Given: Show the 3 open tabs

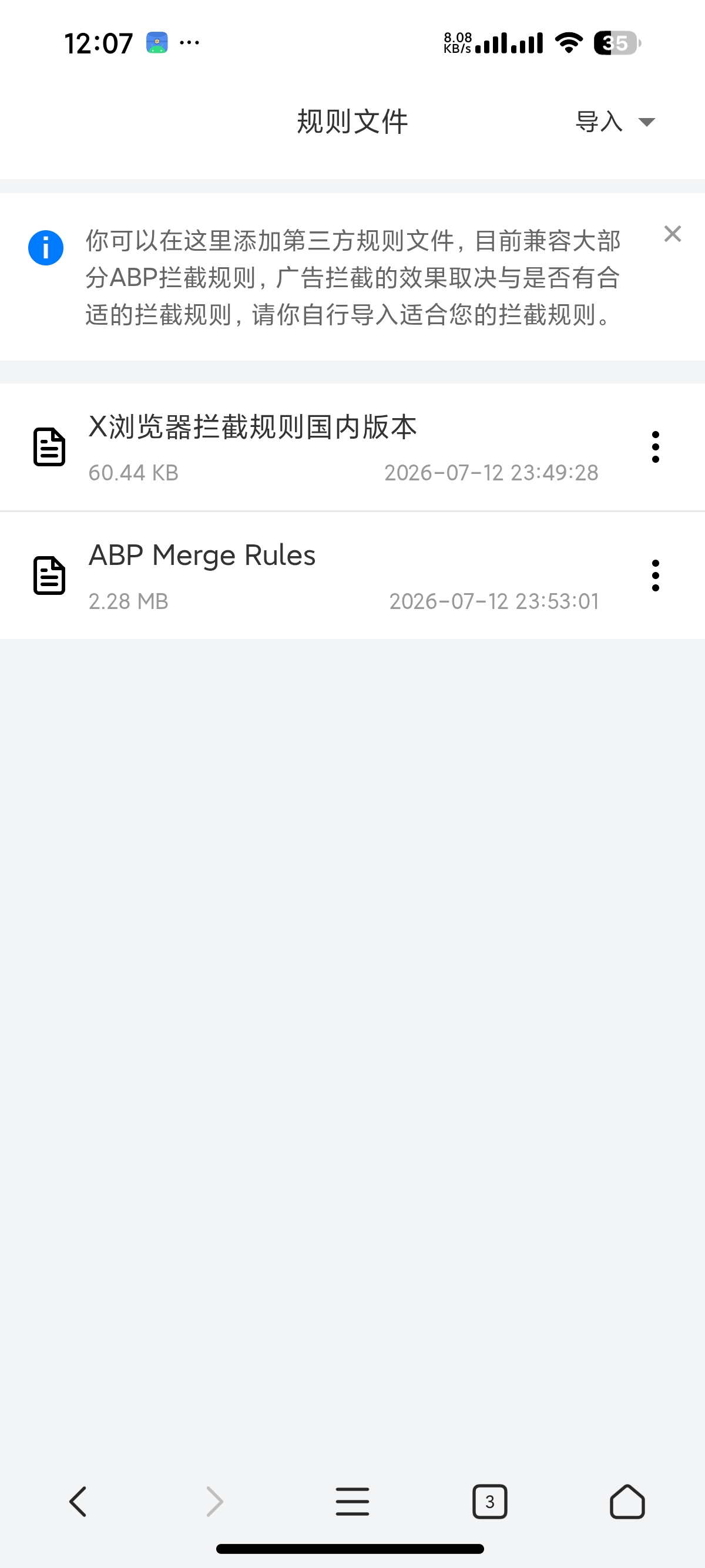Looking at the screenshot, I should 489,1501.
